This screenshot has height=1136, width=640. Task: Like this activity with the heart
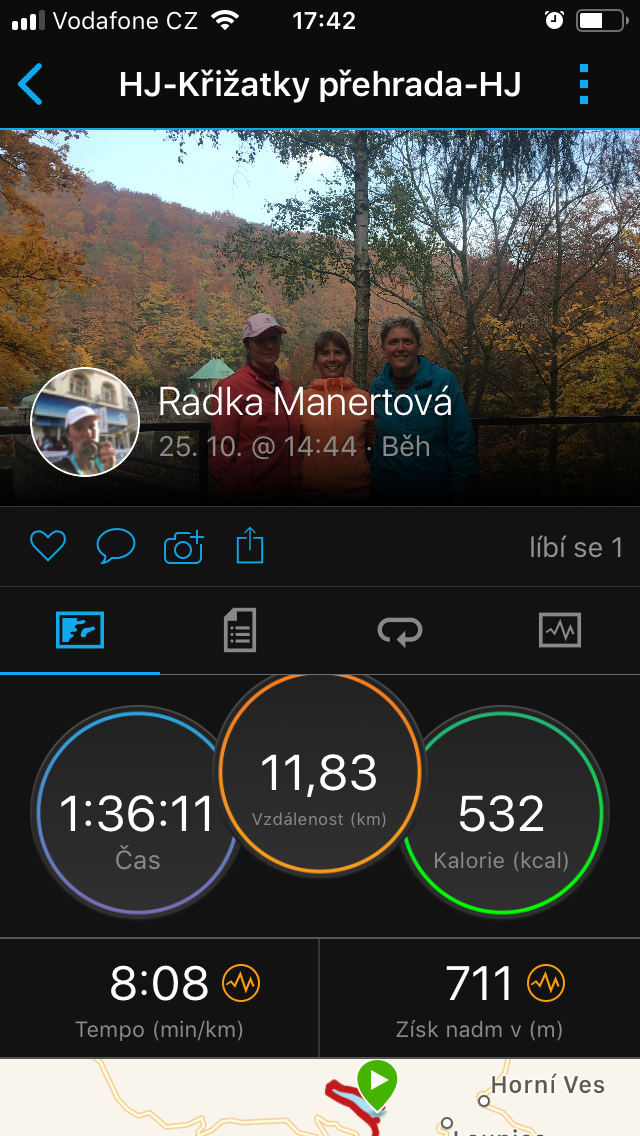(x=48, y=546)
